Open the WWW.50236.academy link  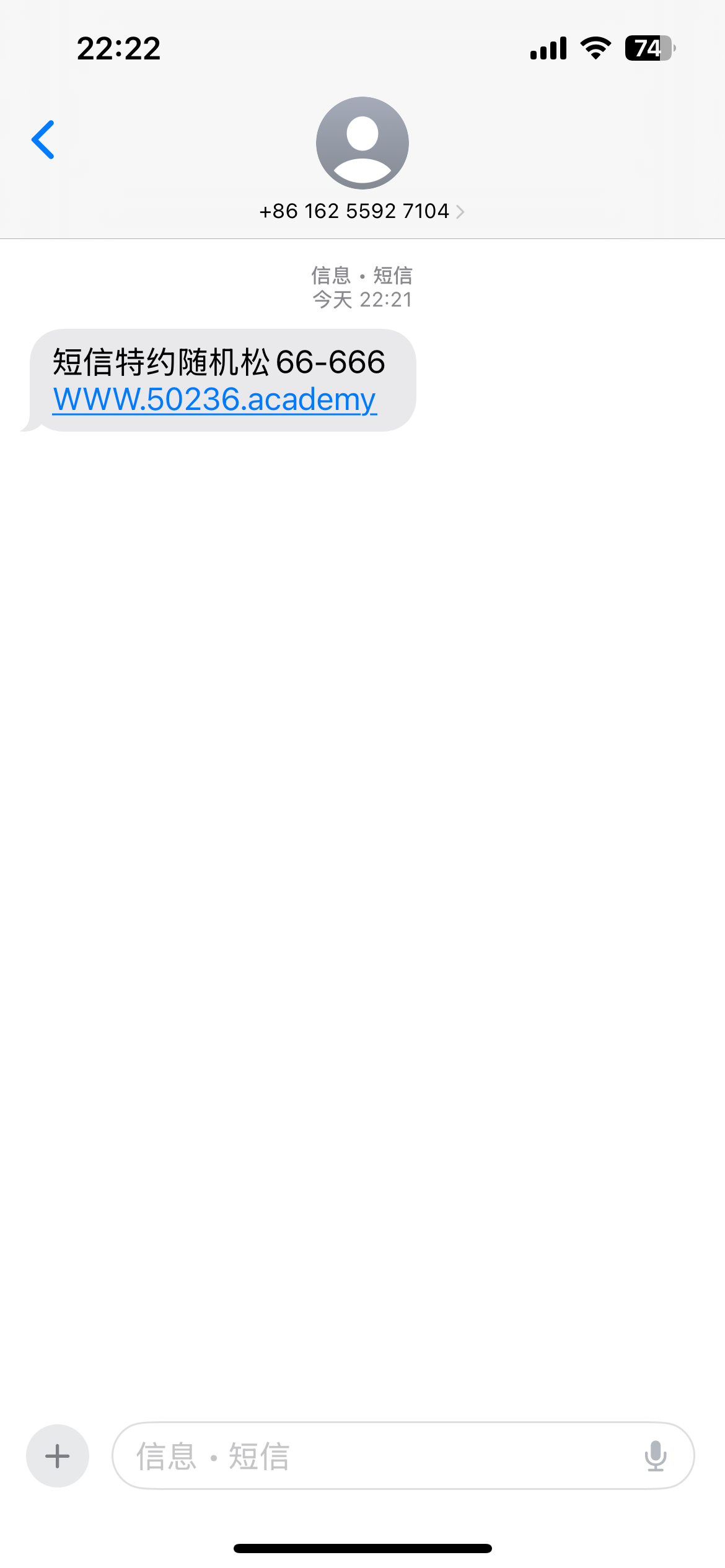(x=214, y=399)
